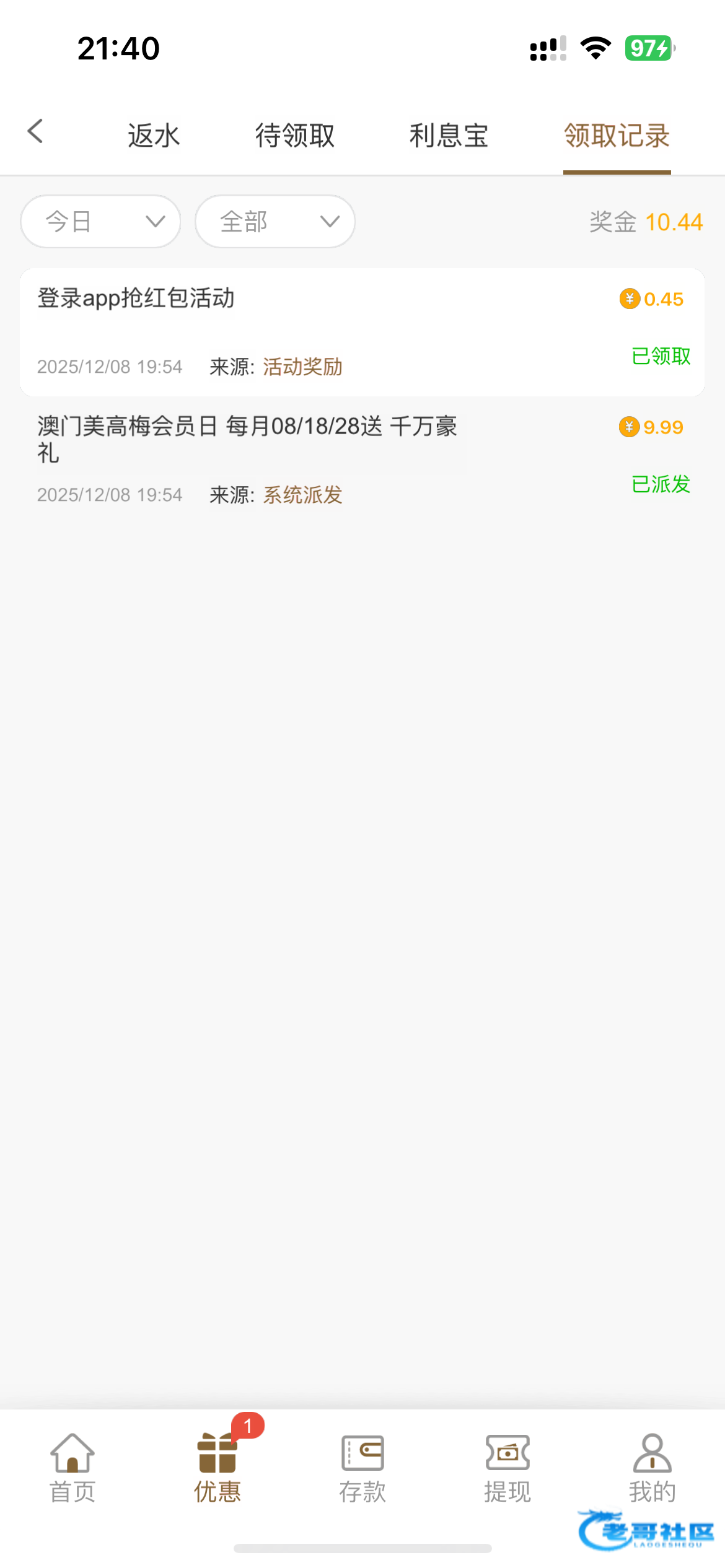Open the 优惠 promotions tab

pos(217,1468)
